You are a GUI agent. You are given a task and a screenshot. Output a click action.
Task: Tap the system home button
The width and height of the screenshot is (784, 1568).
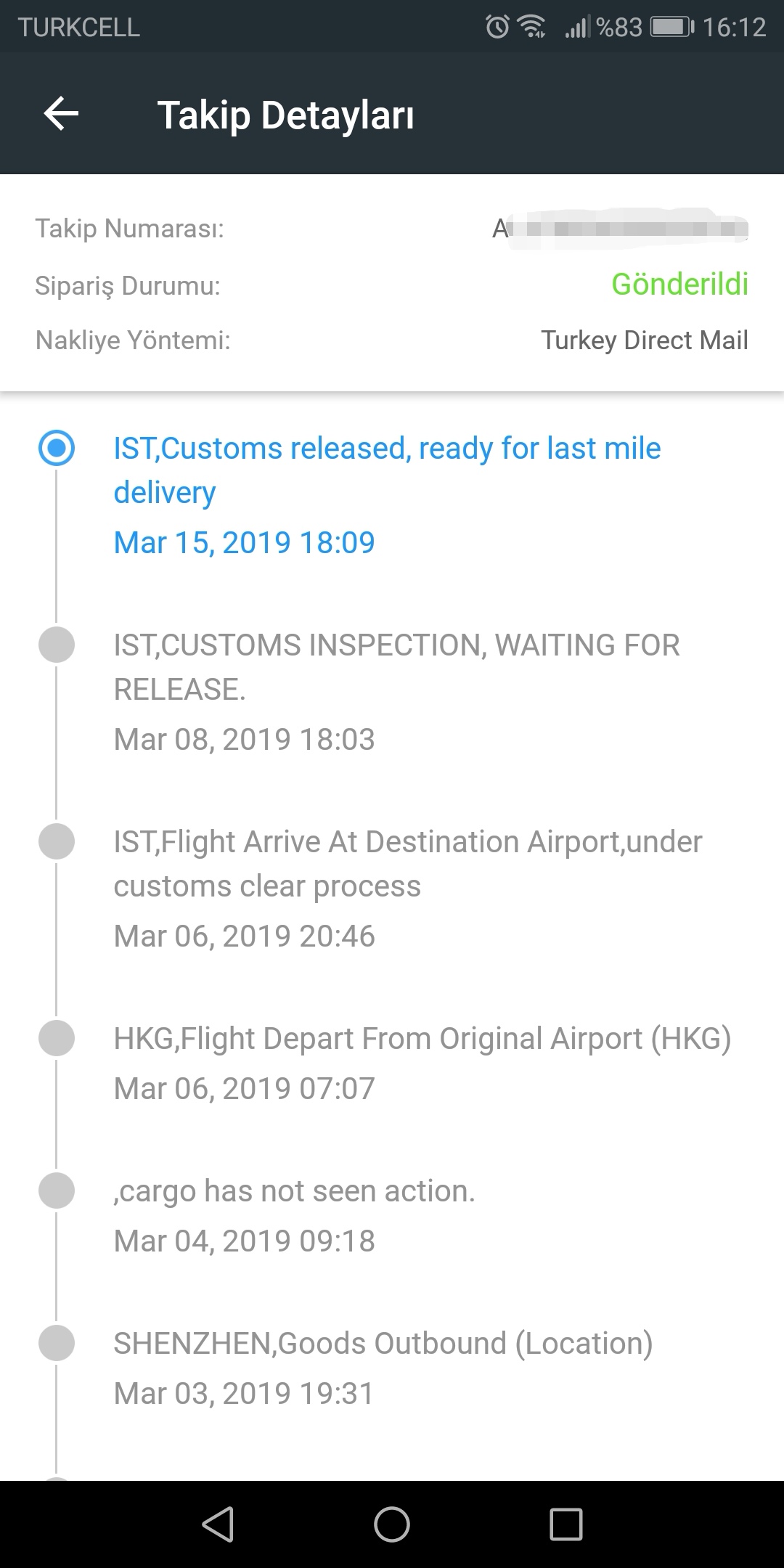coord(392,1524)
